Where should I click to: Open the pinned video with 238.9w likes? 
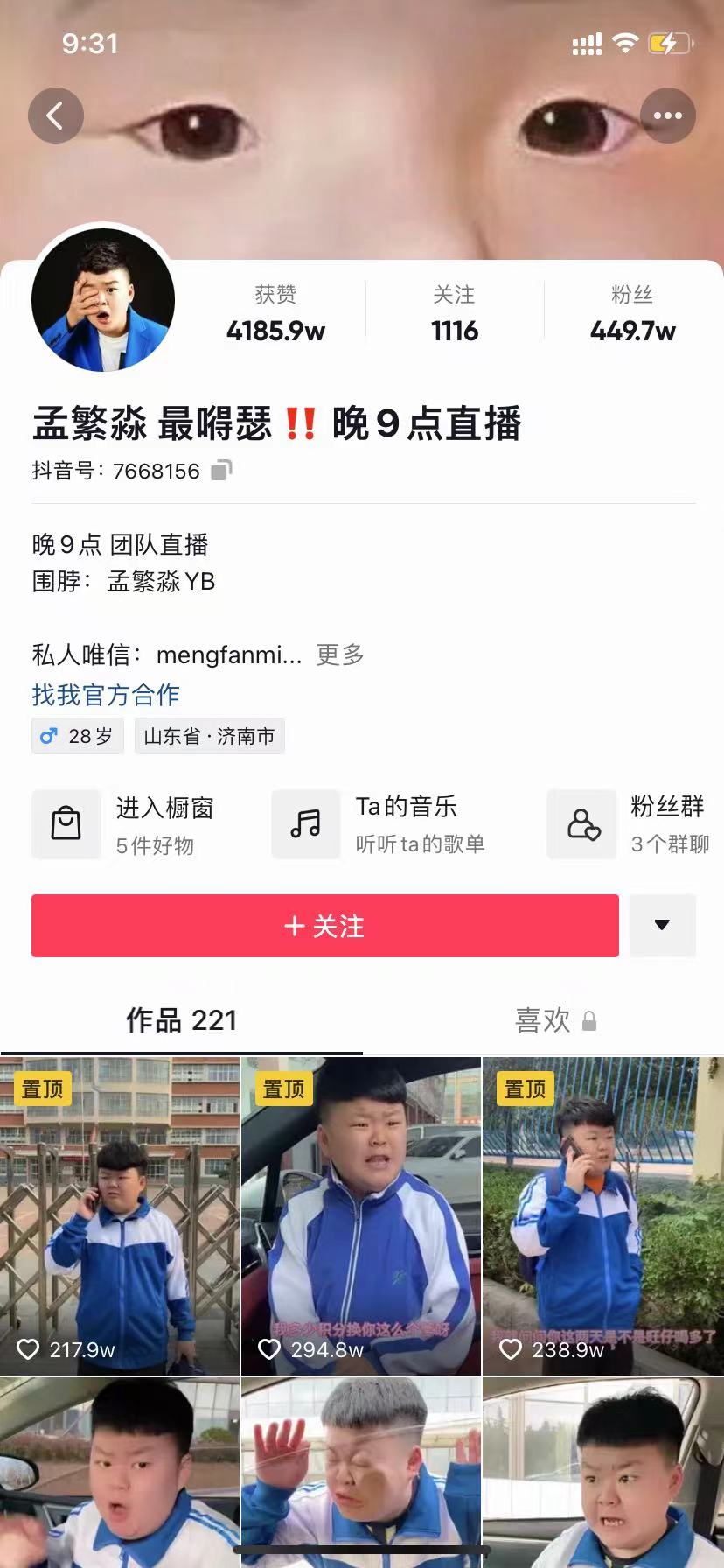point(602,1216)
